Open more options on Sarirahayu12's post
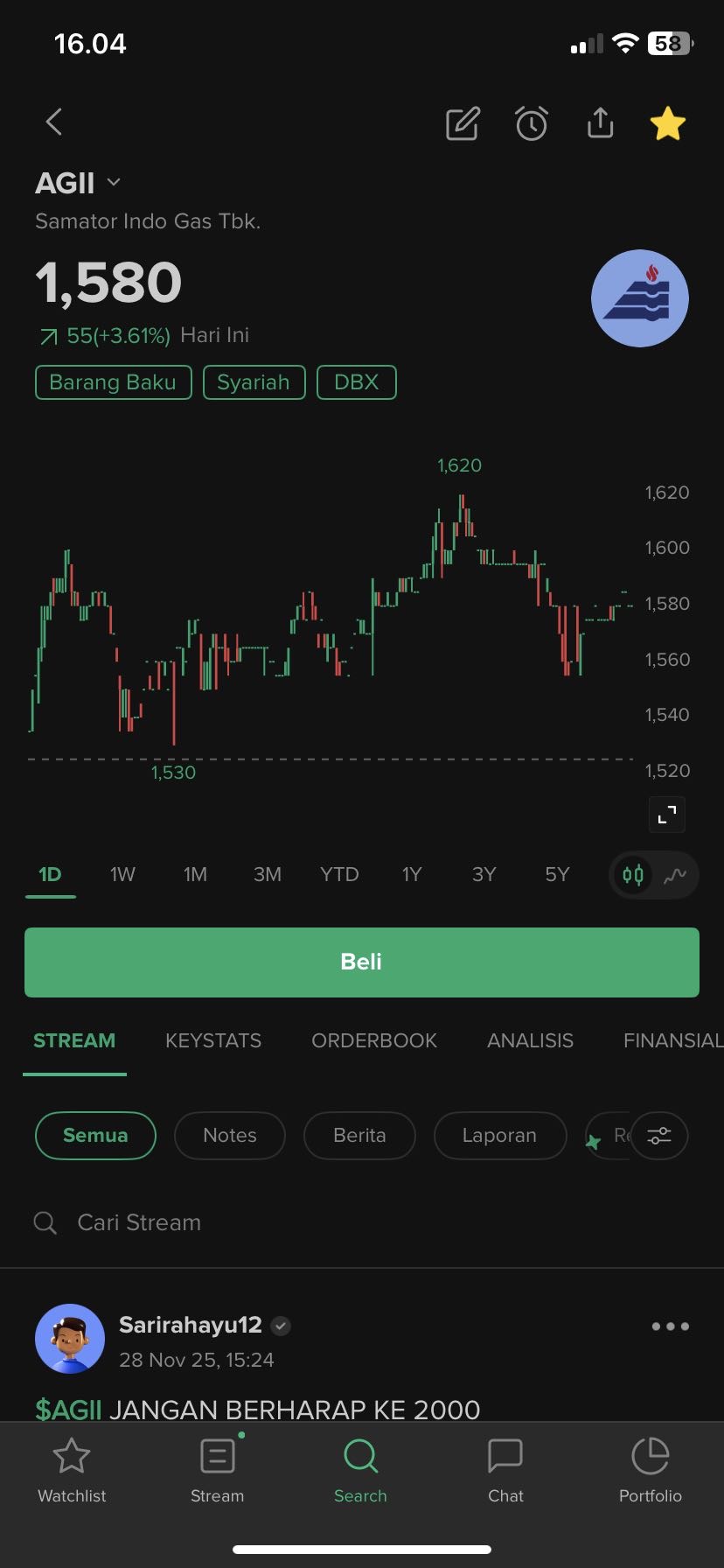The height and width of the screenshot is (1568, 724). 670,1326
